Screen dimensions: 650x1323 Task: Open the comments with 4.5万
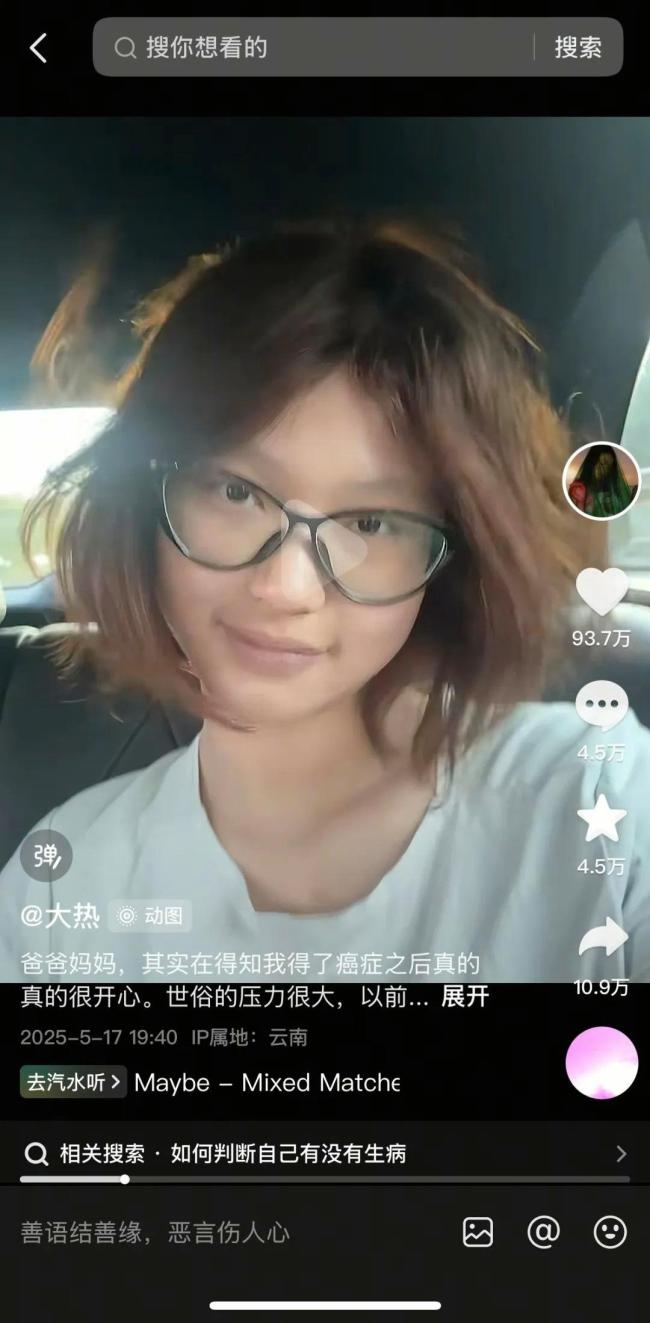(x=602, y=708)
